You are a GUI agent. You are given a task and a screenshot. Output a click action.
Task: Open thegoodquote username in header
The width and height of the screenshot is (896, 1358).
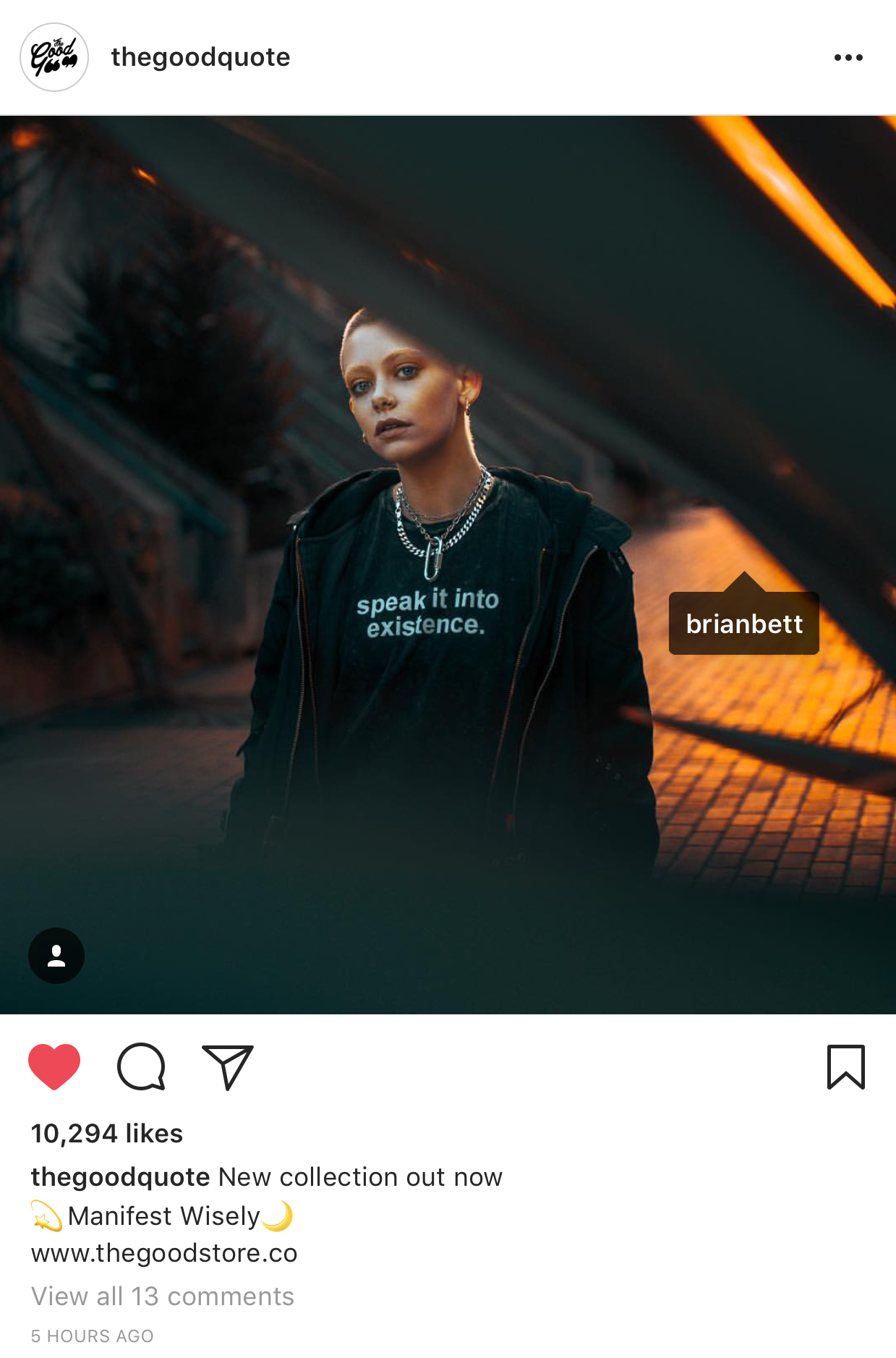click(x=200, y=57)
